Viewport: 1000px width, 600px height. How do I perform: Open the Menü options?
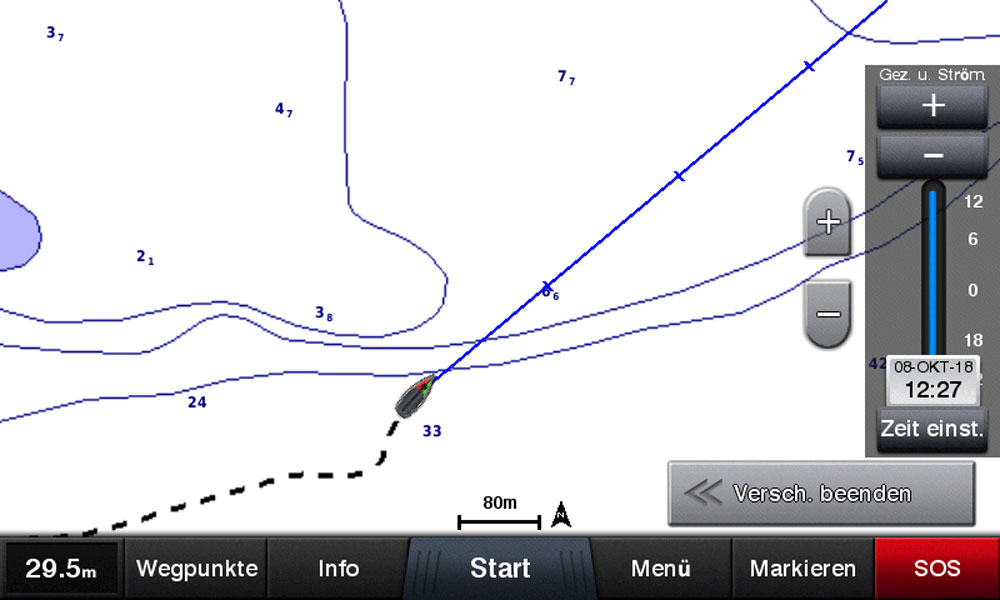[x=661, y=569]
